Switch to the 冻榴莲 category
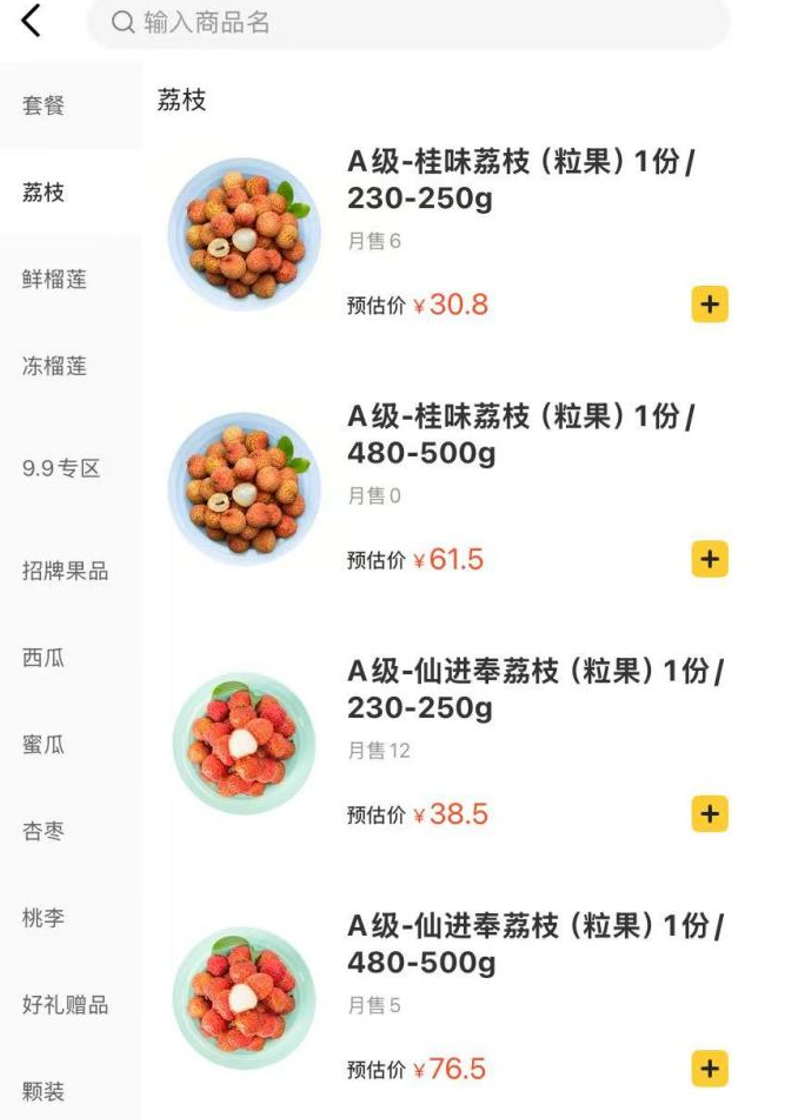Image resolution: width=796 pixels, height=1120 pixels. [54, 366]
